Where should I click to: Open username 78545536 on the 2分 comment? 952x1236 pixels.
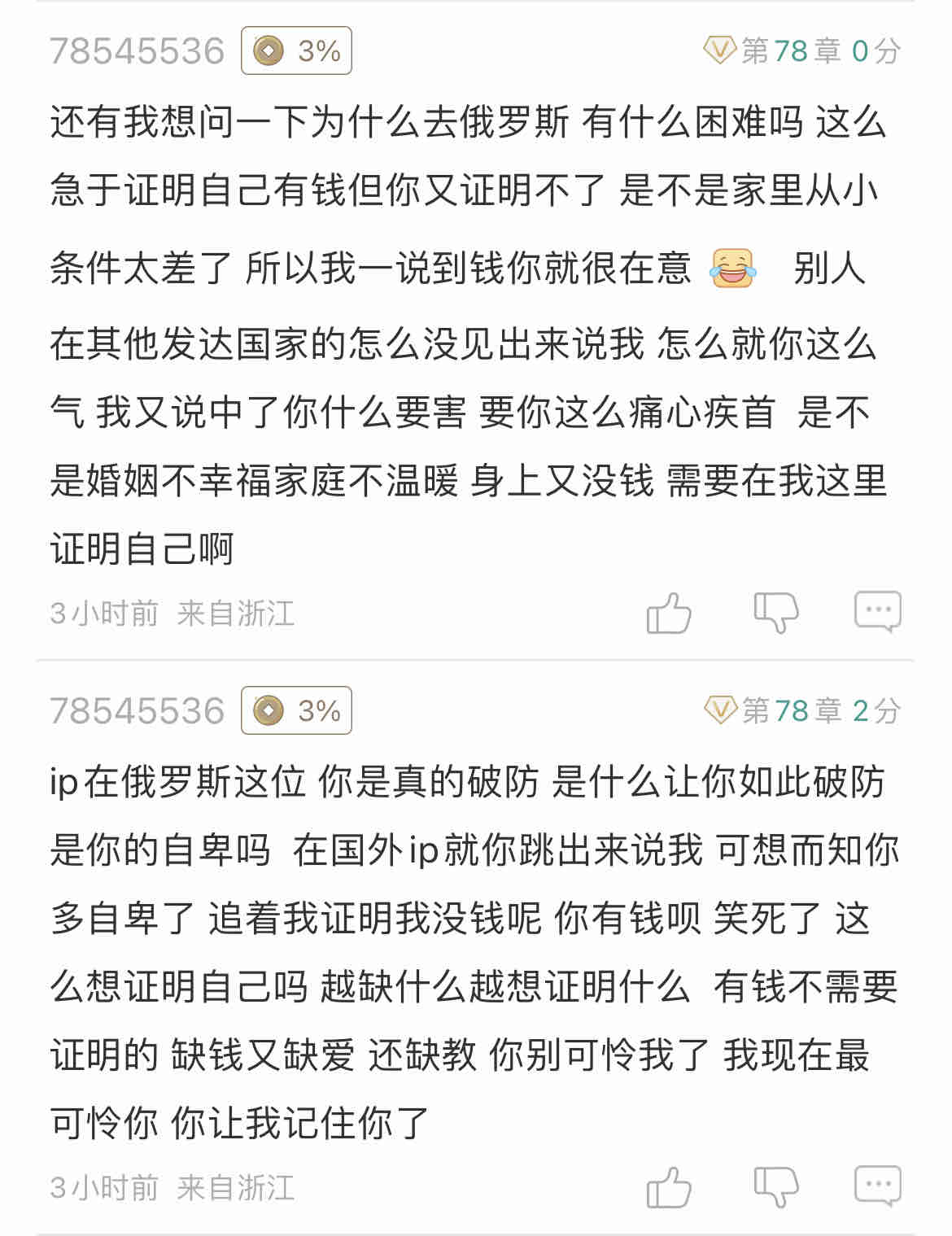[137, 711]
